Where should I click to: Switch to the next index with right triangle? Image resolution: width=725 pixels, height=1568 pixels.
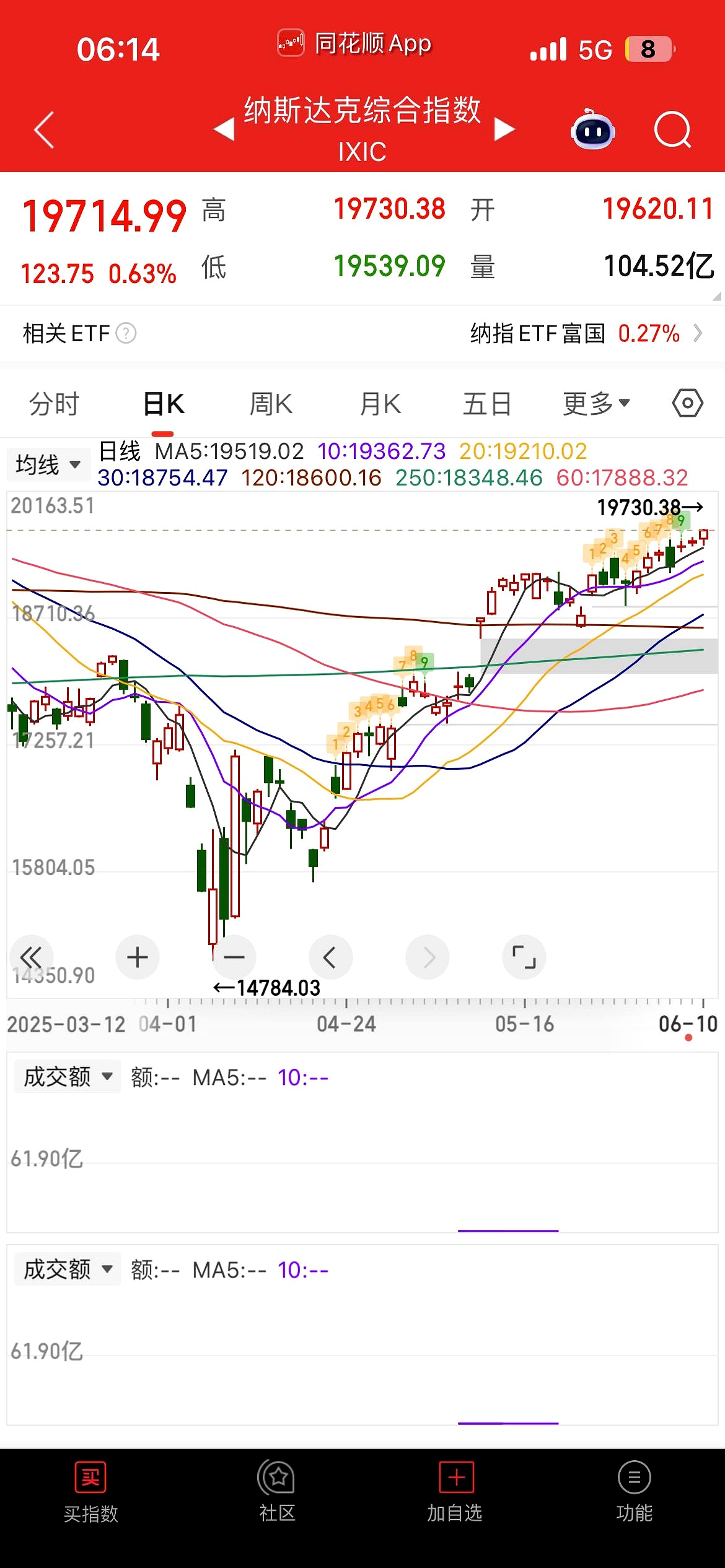[x=504, y=130]
